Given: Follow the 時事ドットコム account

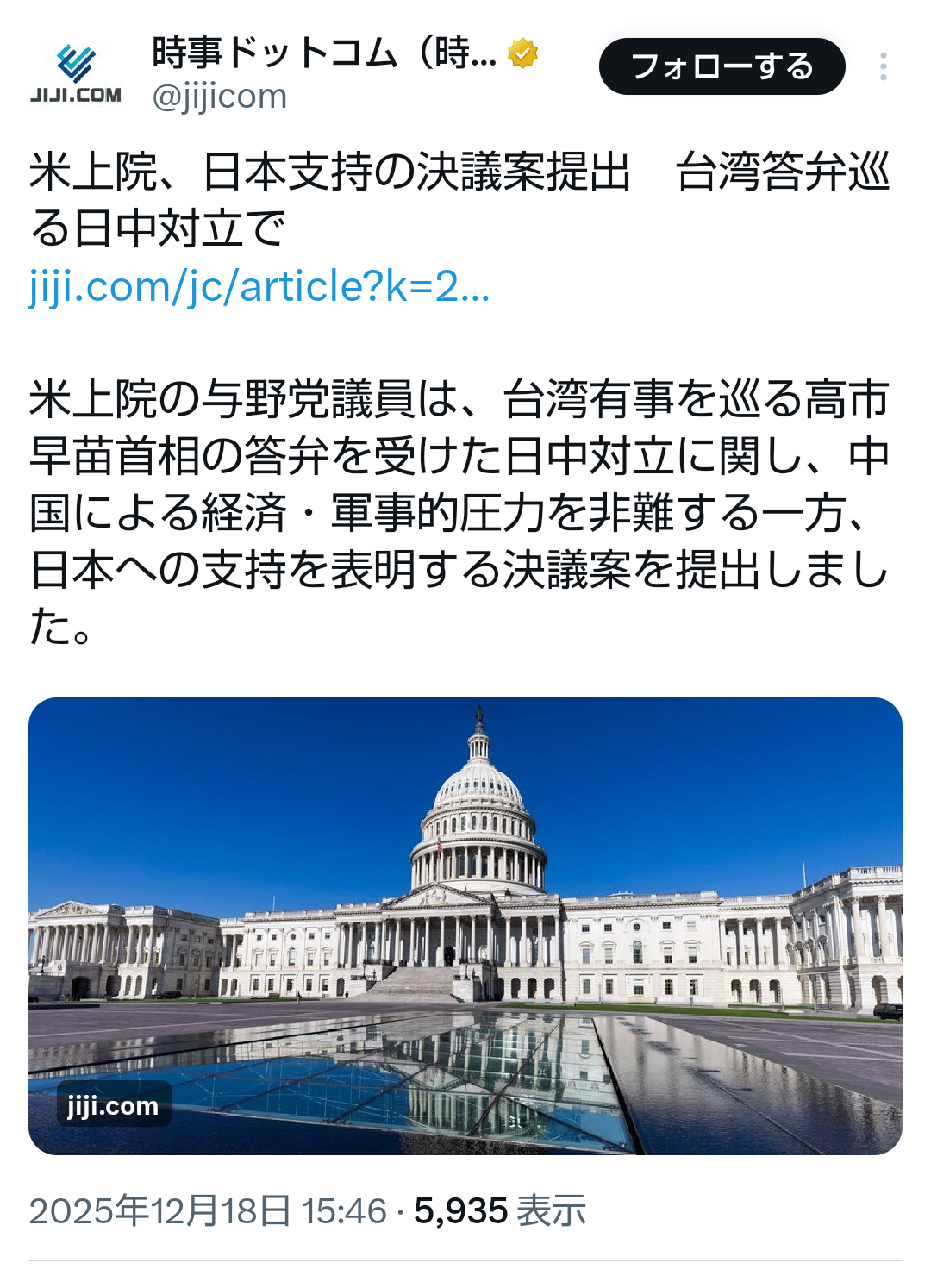Looking at the screenshot, I should click(722, 66).
